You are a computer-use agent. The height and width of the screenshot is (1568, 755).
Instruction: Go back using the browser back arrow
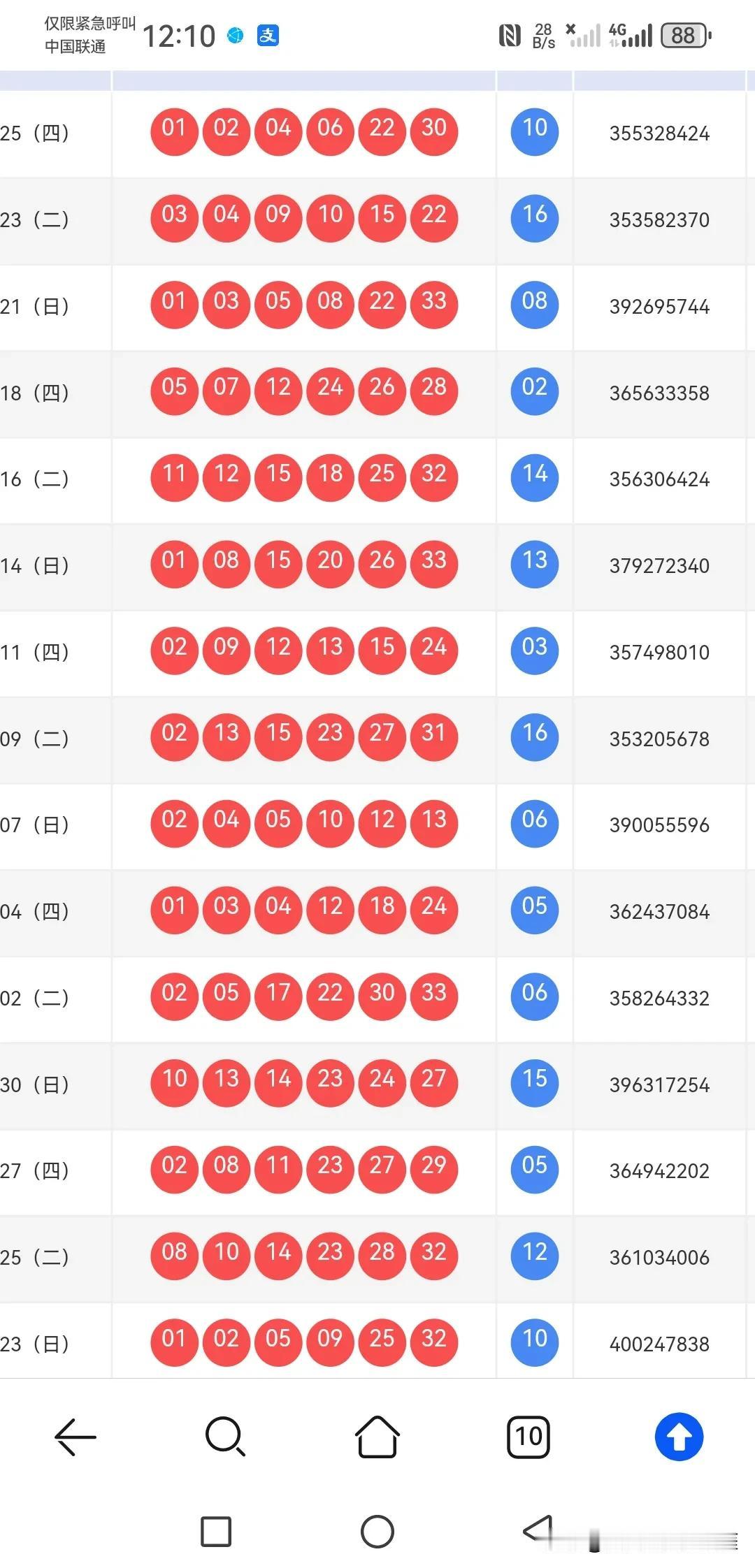75,1437
